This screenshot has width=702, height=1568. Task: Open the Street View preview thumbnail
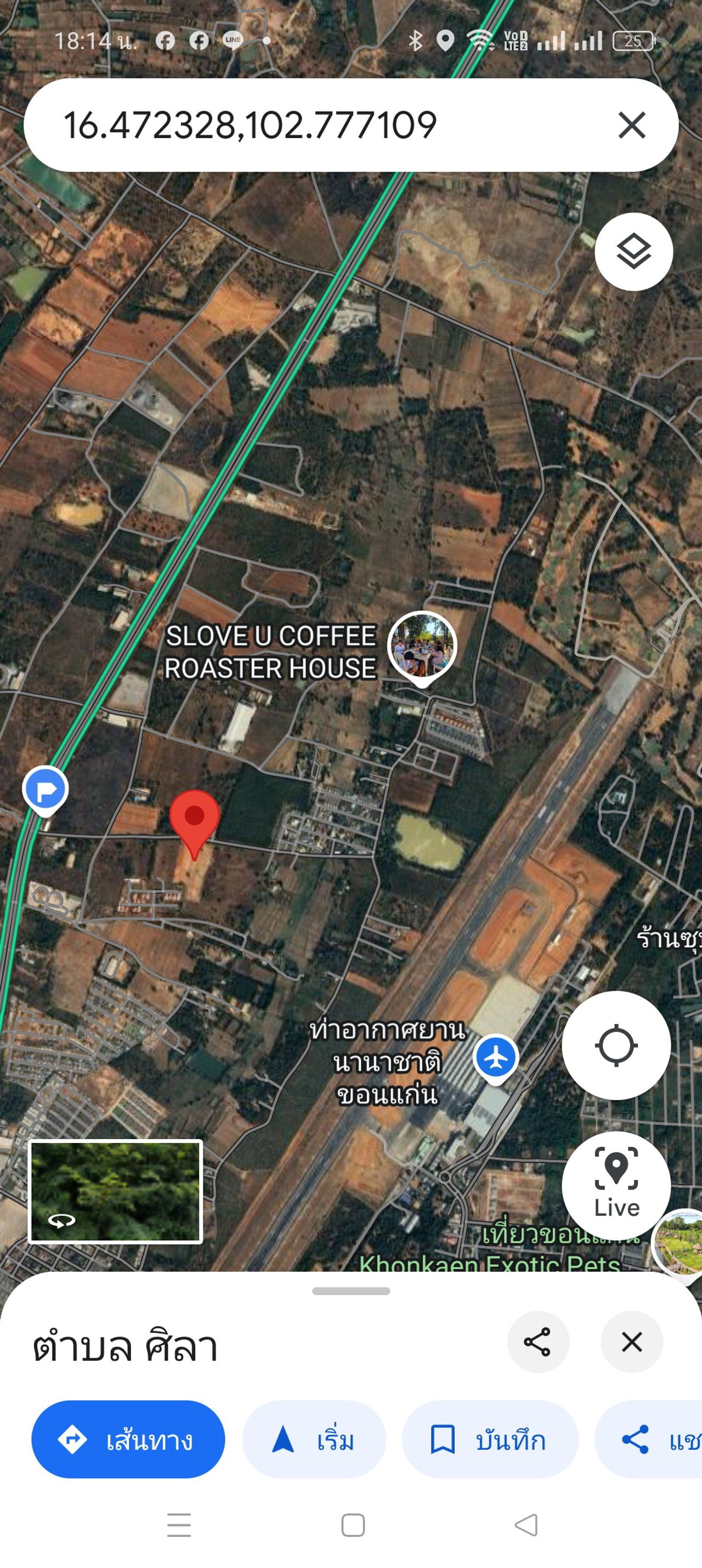click(x=116, y=1191)
